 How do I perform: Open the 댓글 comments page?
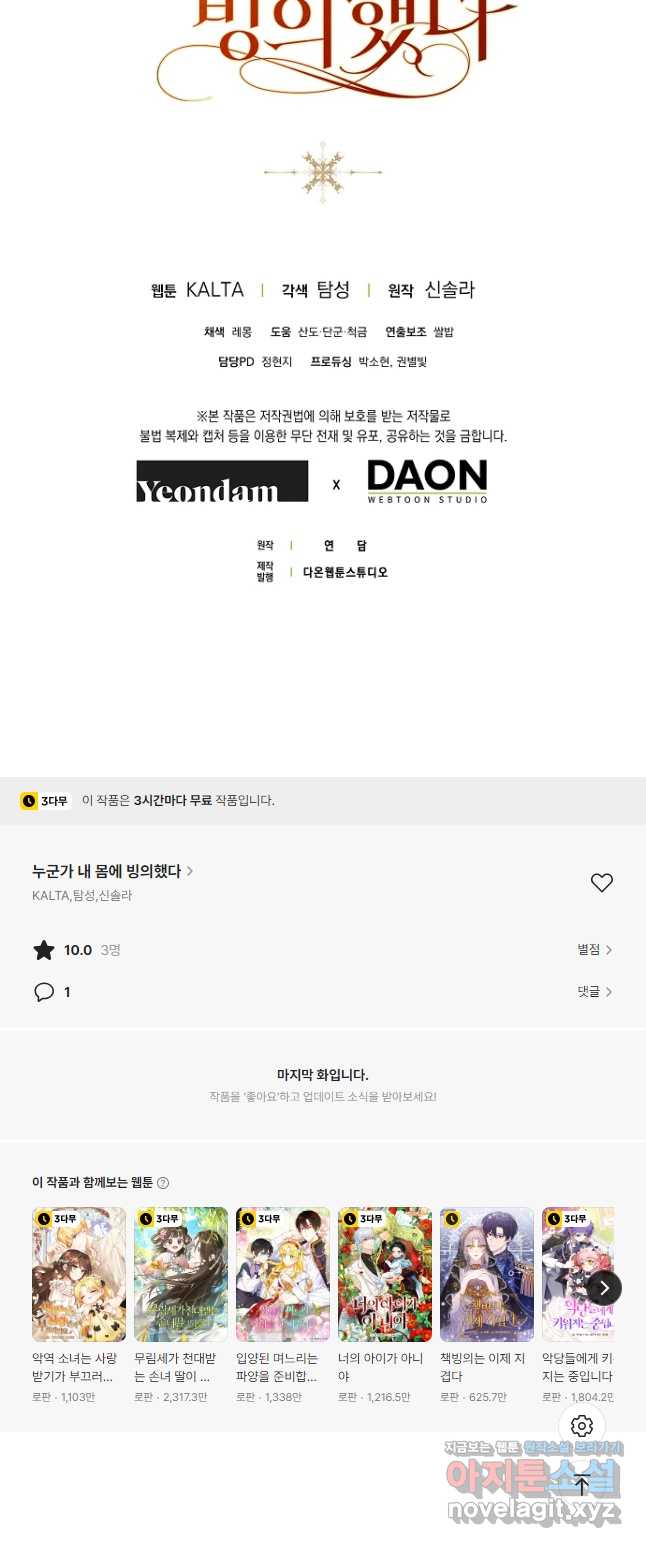594,992
